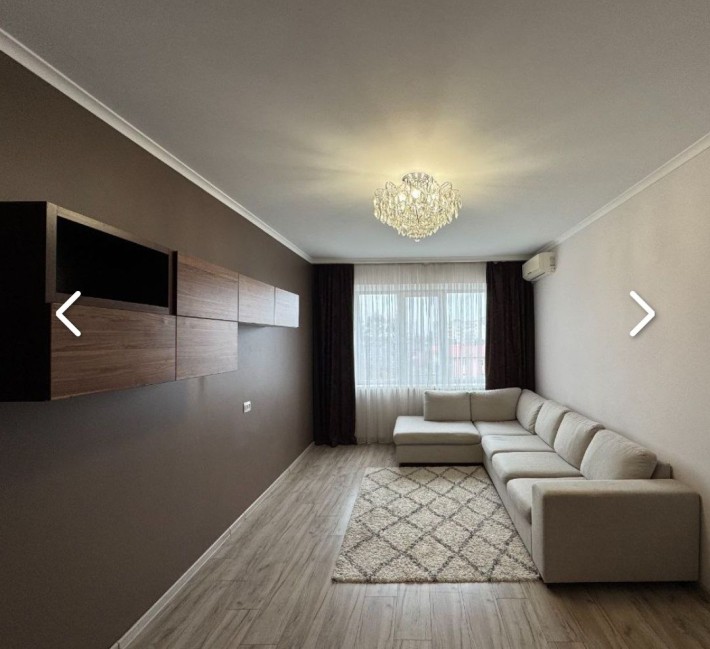Go to the next photo

(x=641, y=314)
